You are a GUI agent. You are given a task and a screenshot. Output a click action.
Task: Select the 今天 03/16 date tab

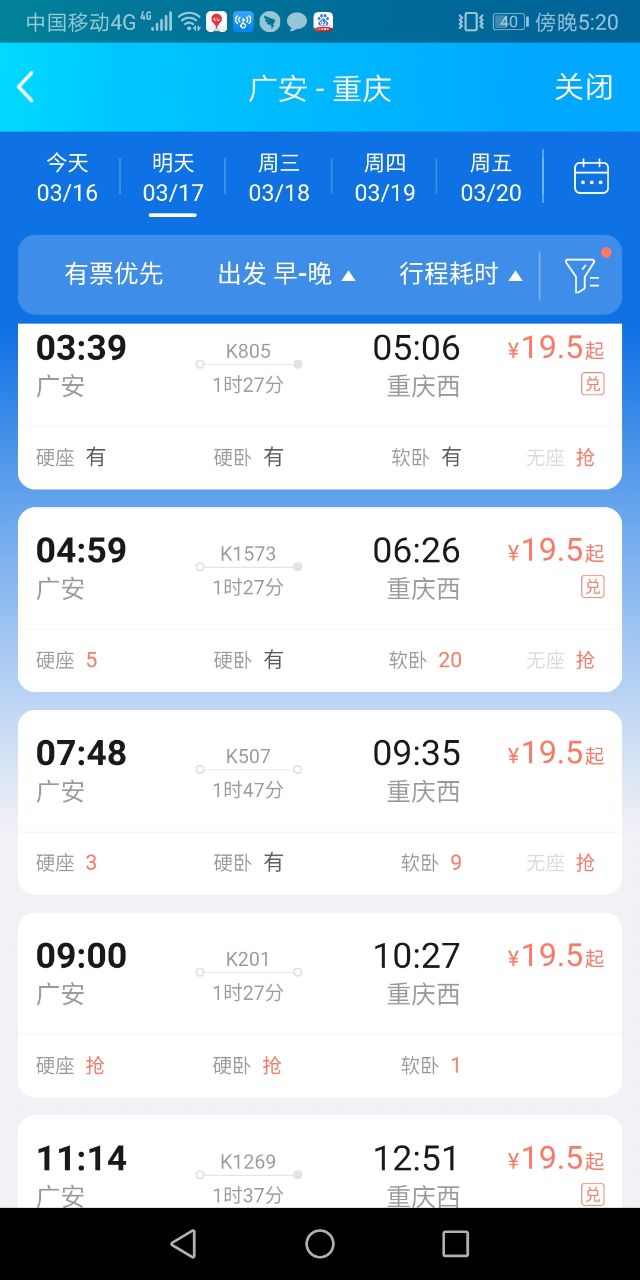pos(68,178)
